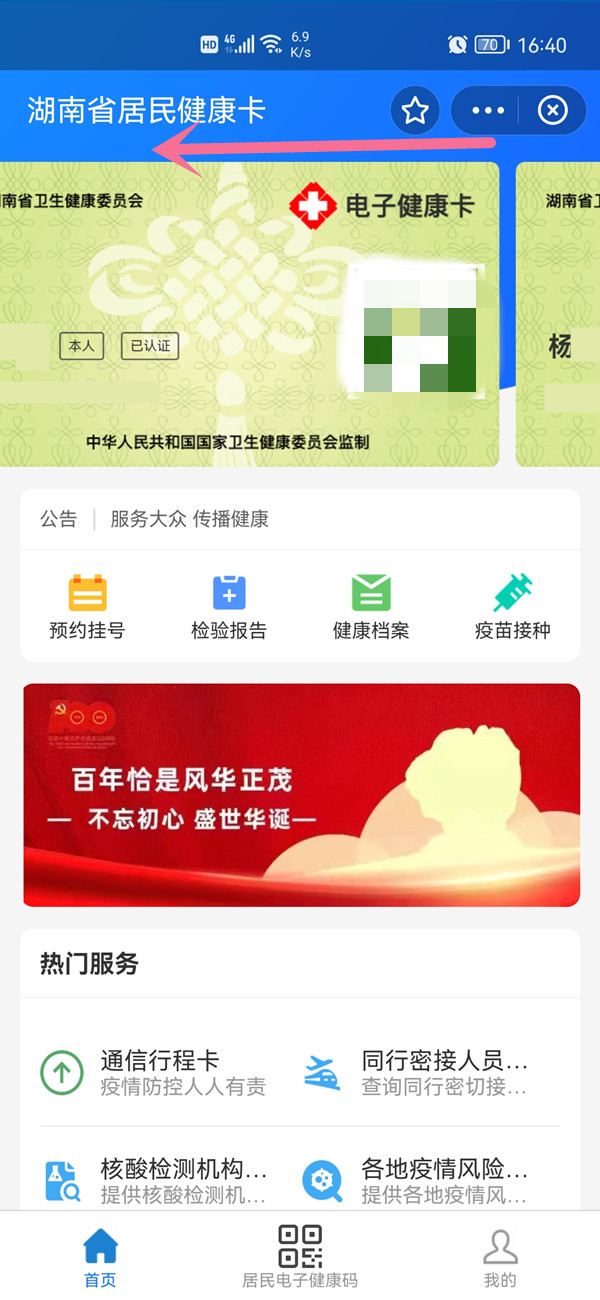Open the 百年恰是风华正茂 red banner
The height and width of the screenshot is (1300, 600).
point(300,795)
